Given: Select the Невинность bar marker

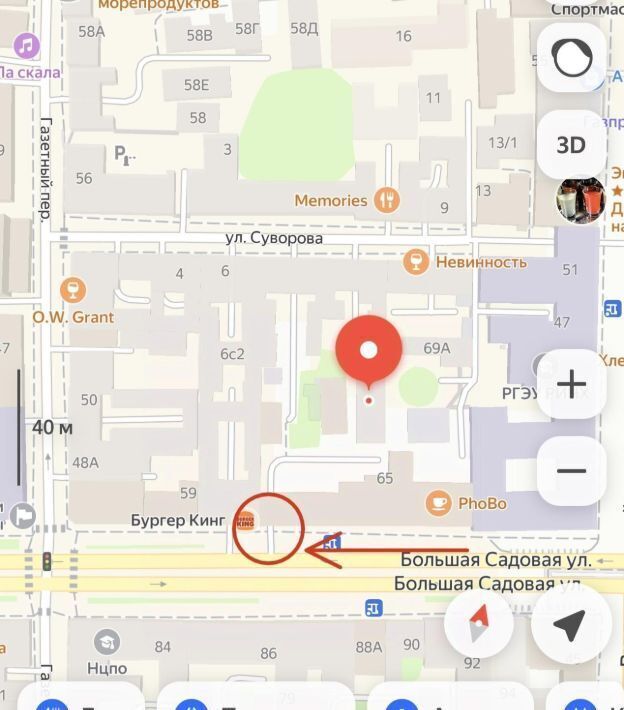Looking at the screenshot, I should click(415, 262).
